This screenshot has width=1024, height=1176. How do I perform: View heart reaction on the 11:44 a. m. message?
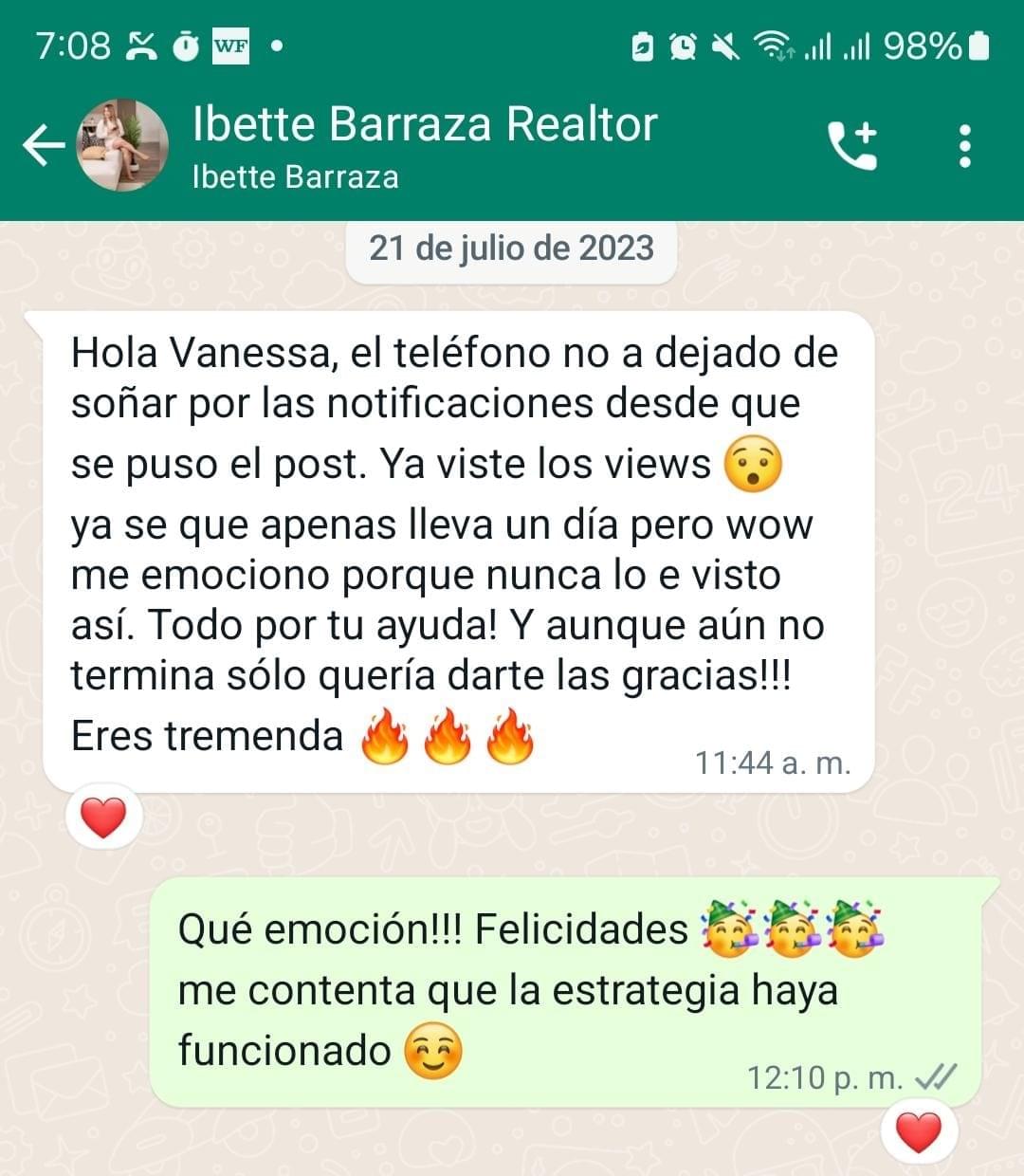[103, 818]
